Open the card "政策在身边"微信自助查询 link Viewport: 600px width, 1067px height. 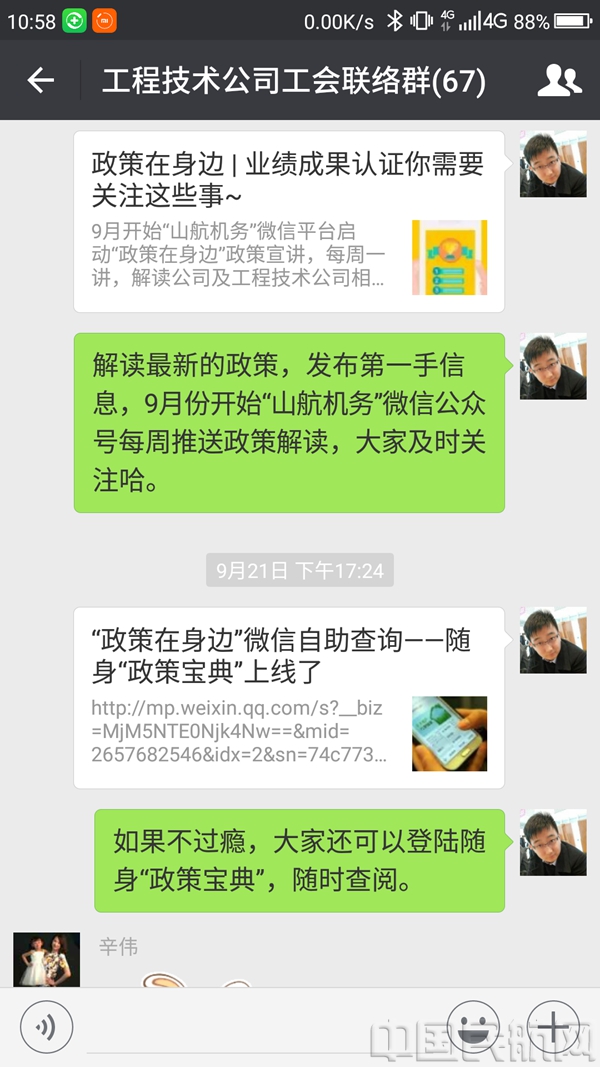pyautogui.click(x=289, y=697)
